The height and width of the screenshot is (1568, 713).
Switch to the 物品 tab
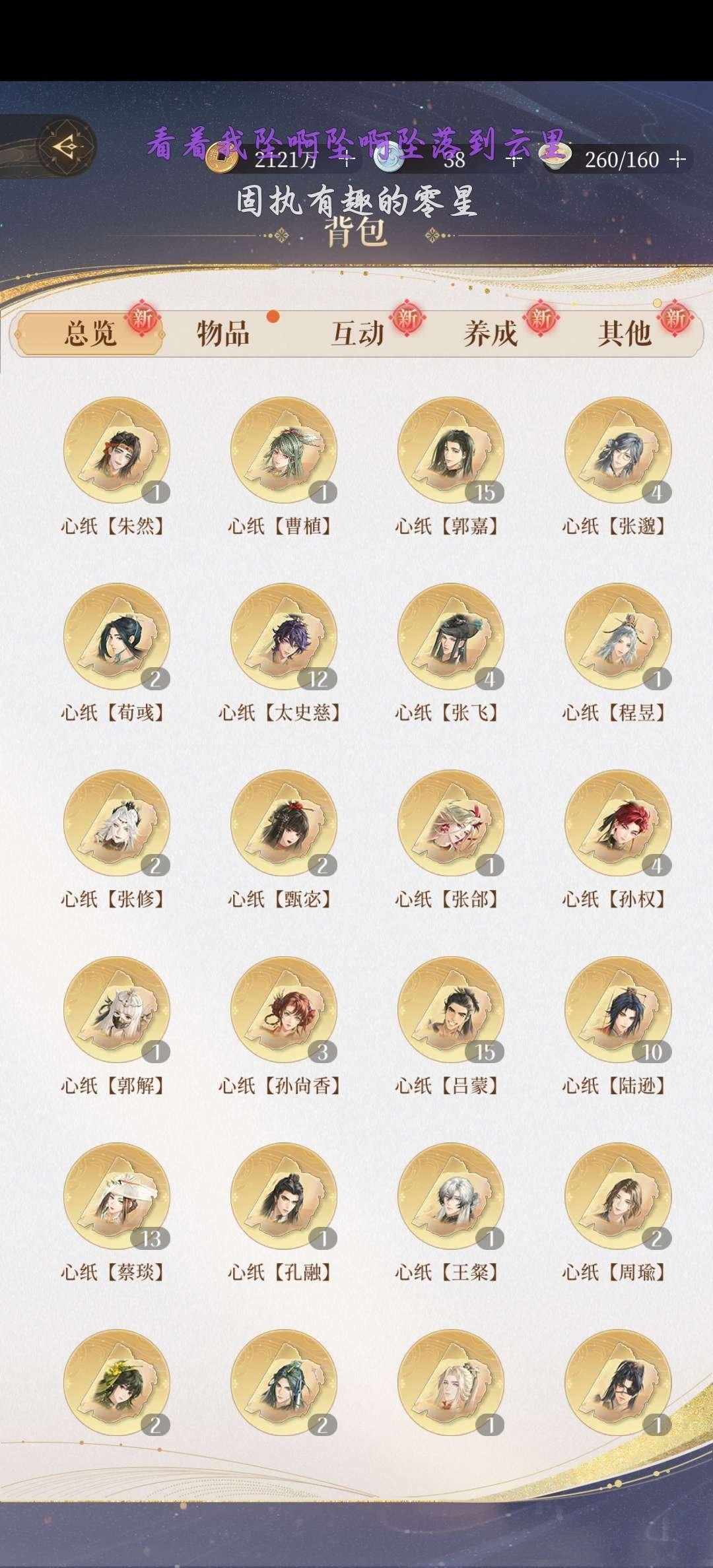coord(223,334)
